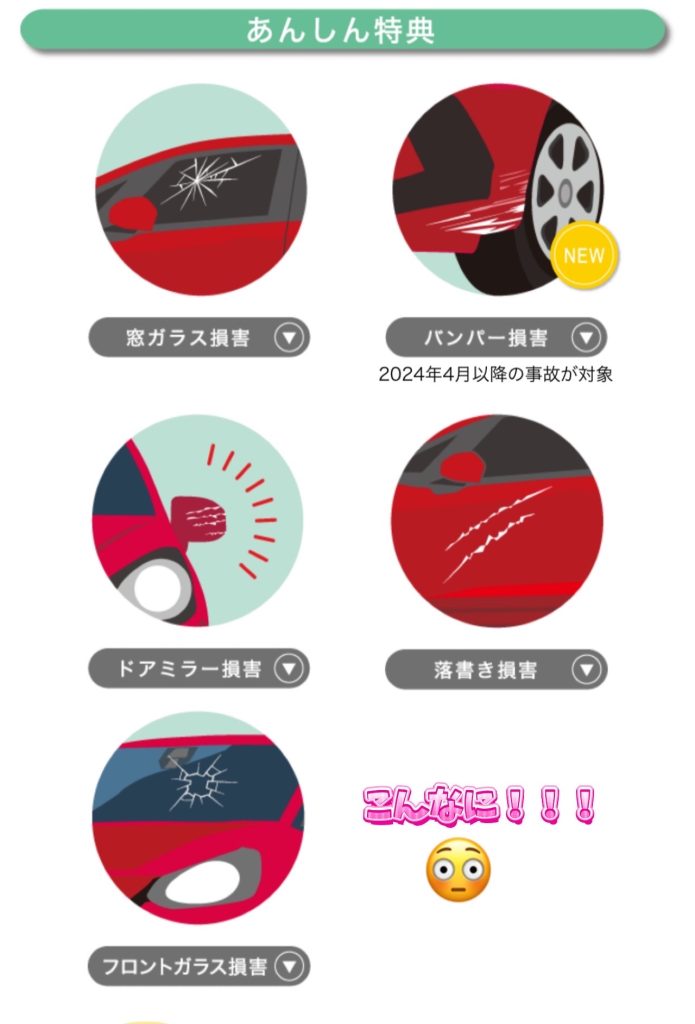Expand the バンパー損害 section
The width and height of the screenshot is (695, 1024).
[x=496, y=338]
